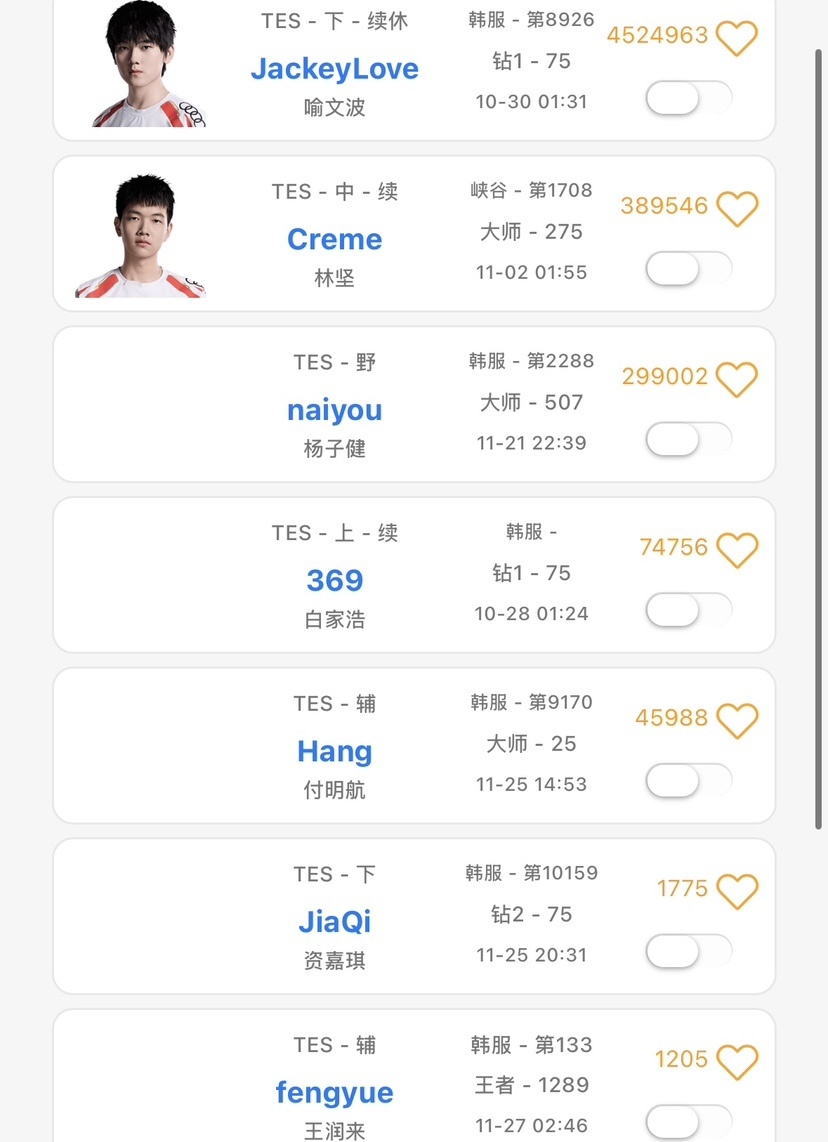Image resolution: width=828 pixels, height=1142 pixels.
Task: Favorite player 369 with the heart
Action: (x=737, y=551)
